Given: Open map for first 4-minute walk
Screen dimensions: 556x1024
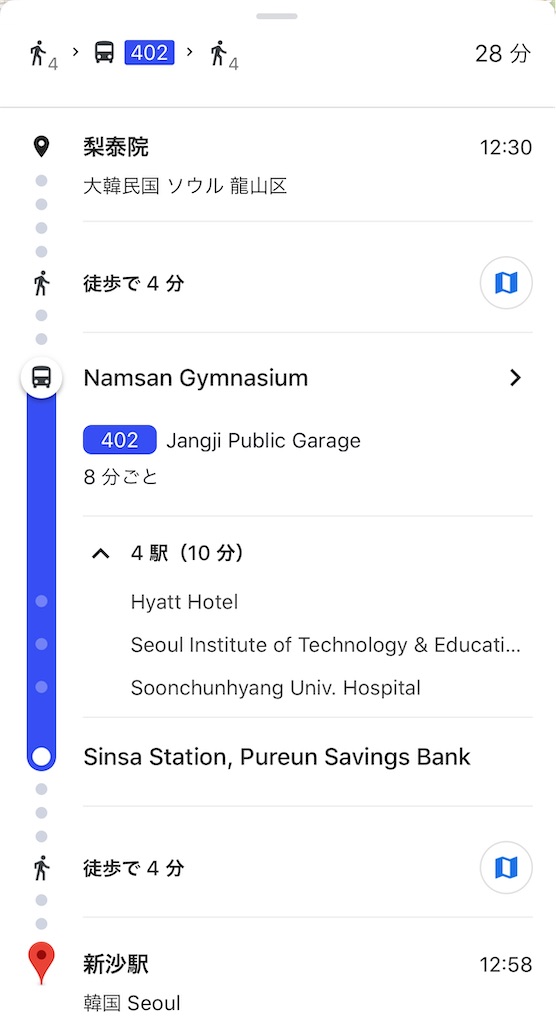Looking at the screenshot, I should [506, 283].
